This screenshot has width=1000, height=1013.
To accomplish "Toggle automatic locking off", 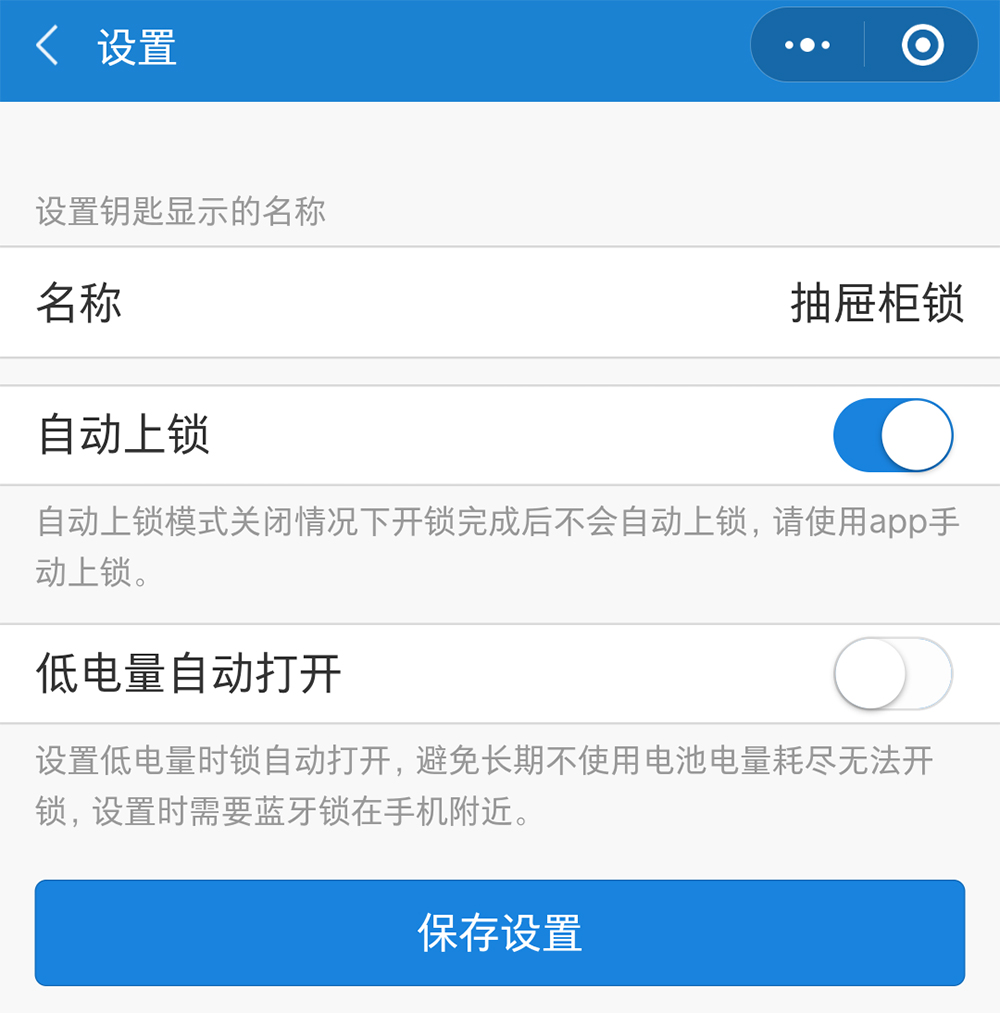I will click(893, 435).
